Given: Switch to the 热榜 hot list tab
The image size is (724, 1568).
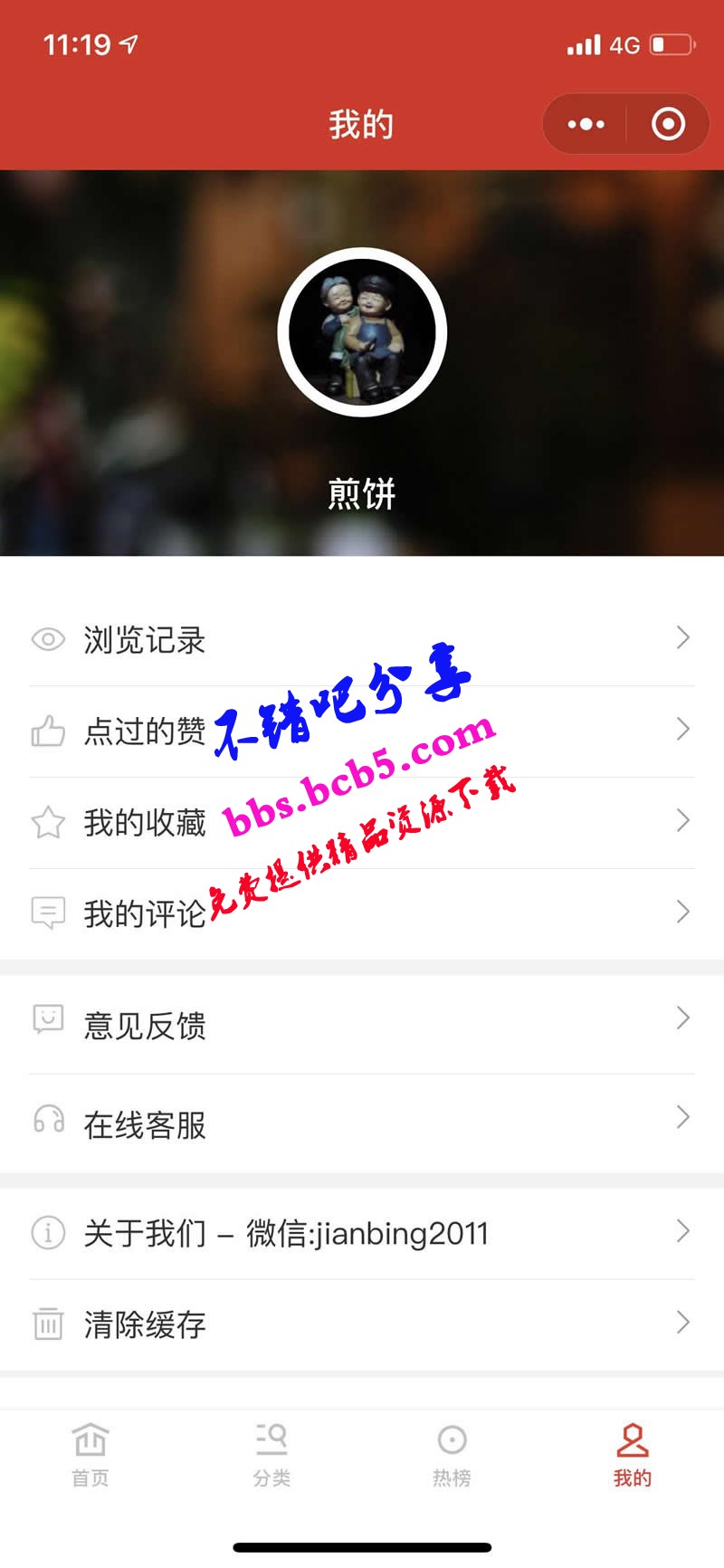Looking at the screenshot, I should click(452, 1454).
